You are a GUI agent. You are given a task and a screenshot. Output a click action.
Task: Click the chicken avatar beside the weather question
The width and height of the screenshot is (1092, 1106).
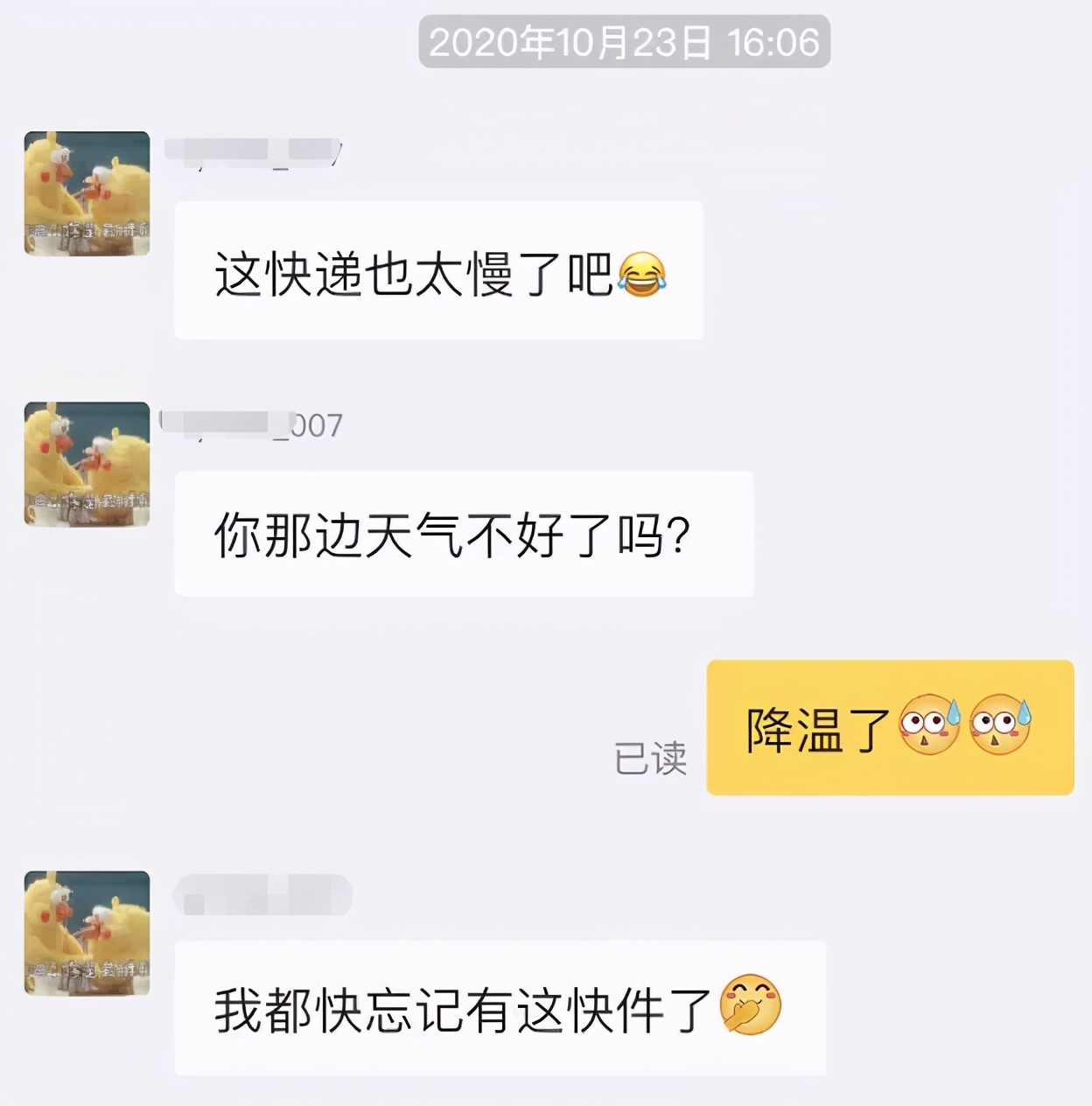coord(85,462)
